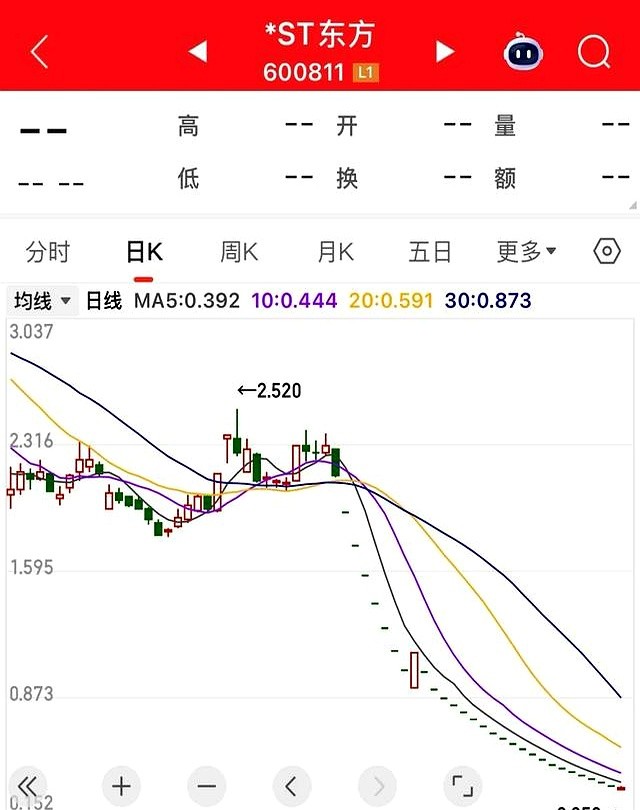Open the robot assistant icon
Image resolution: width=640 pixels, height=810 pixels.
point(523,52)
